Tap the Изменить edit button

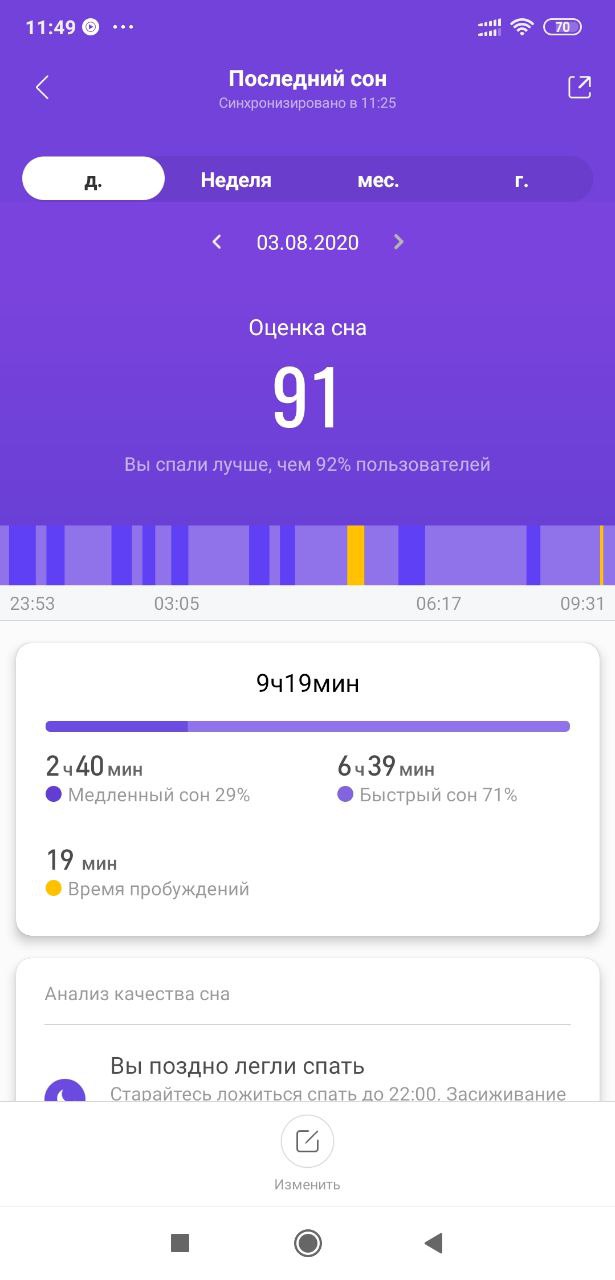tap(307, 1142)
